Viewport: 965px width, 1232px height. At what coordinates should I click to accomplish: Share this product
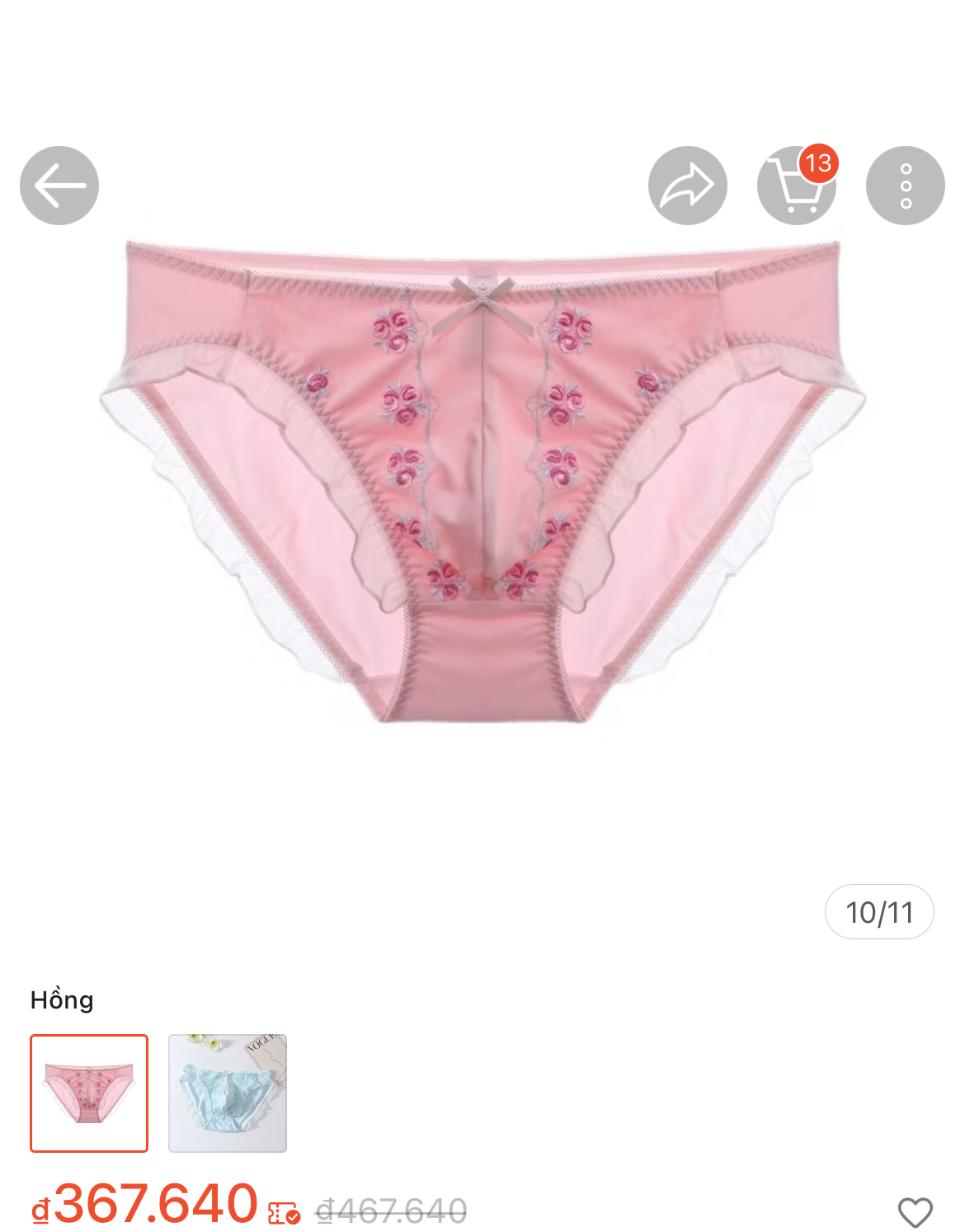point(687,186)
